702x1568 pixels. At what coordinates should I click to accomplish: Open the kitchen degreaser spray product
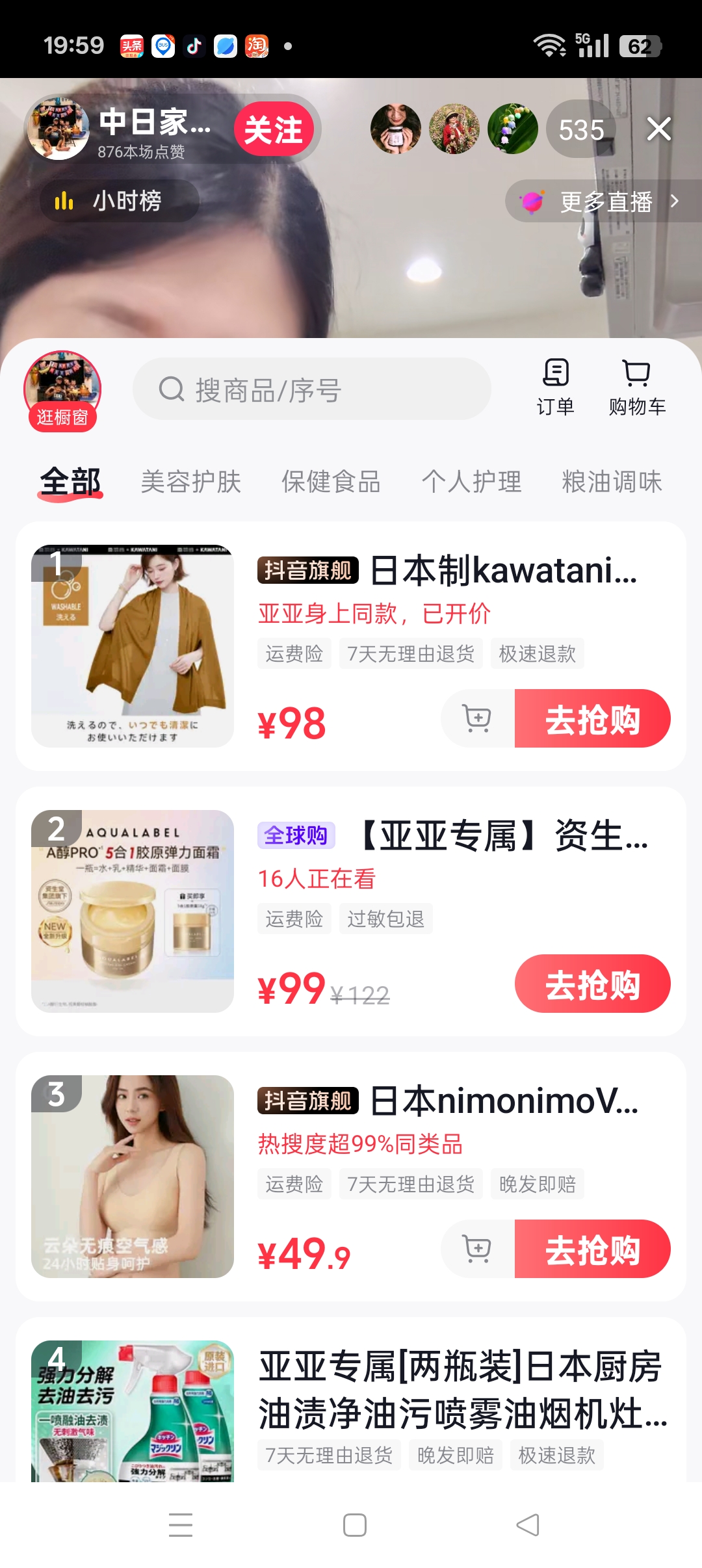460,1389
